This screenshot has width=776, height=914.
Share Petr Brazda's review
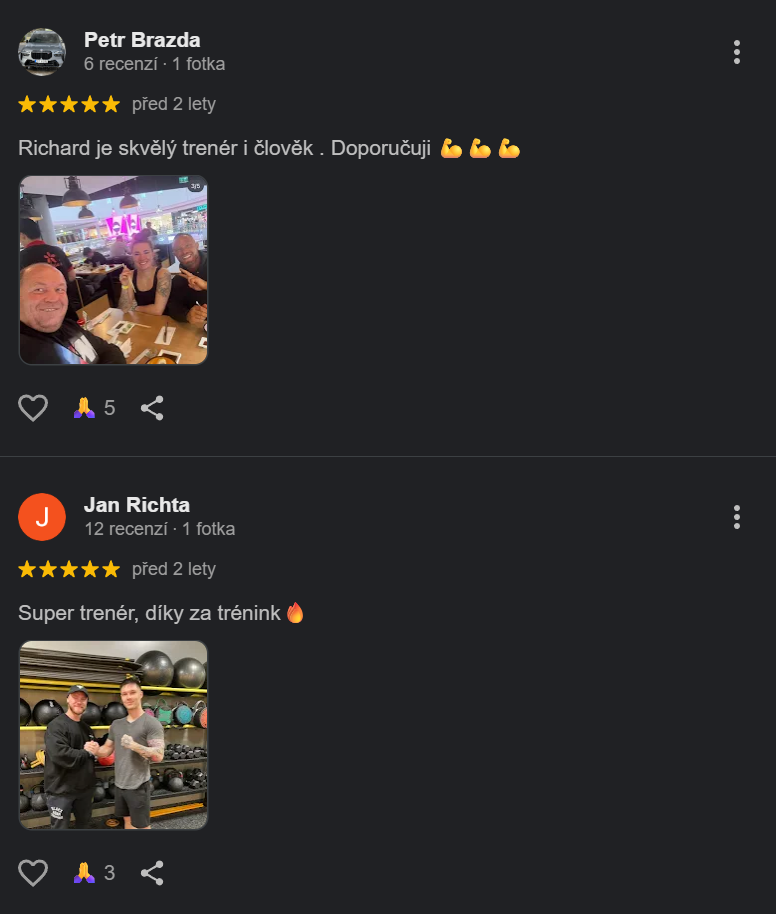pyautogui.click(x=152, y=408)
